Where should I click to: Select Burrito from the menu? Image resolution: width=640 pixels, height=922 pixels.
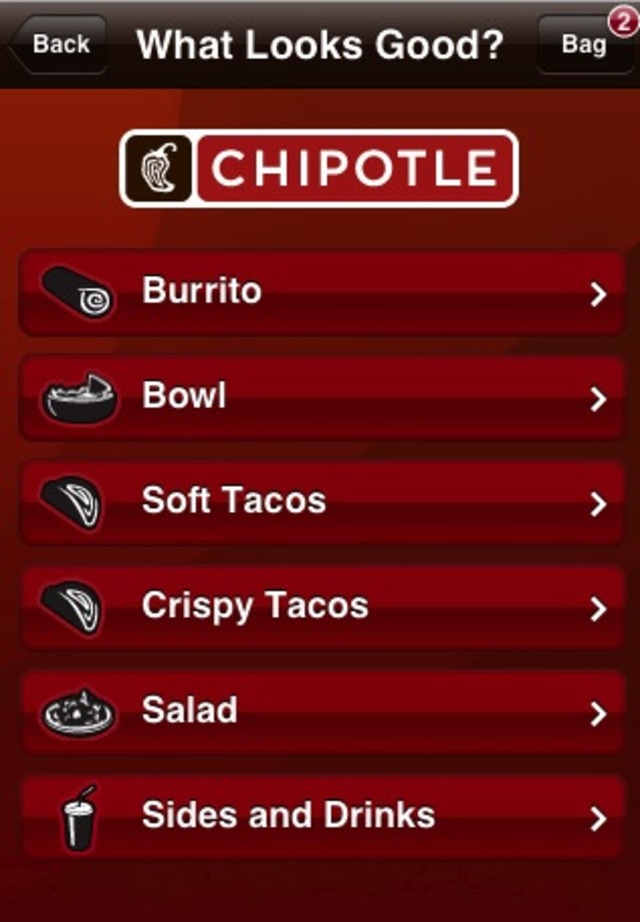(320, 293)
